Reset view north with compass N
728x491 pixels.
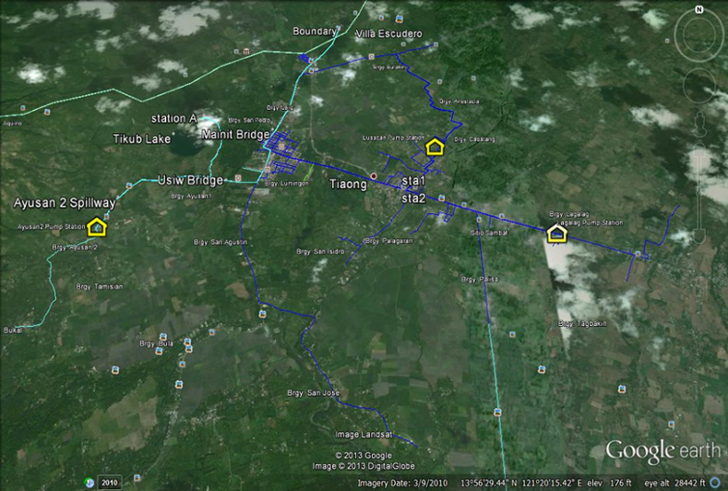700,10
